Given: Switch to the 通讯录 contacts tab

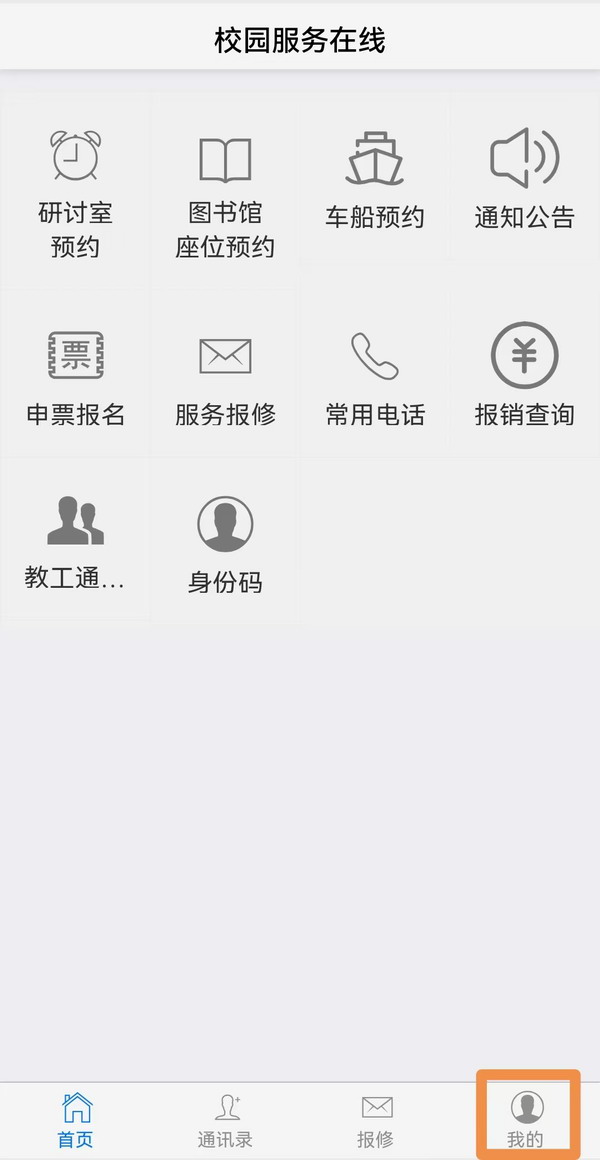Looking at the screenshot, I should click(x=226, y=1121).
